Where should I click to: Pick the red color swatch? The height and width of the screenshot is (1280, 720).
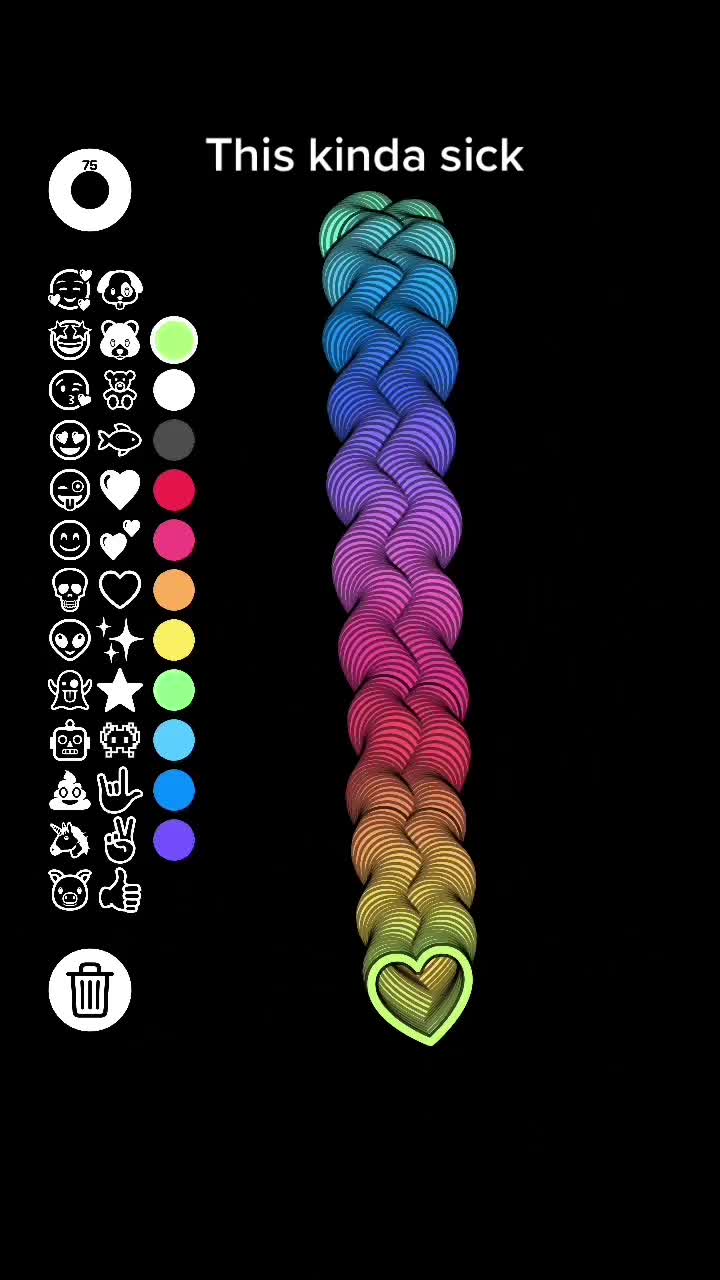(x=174, y=490)
